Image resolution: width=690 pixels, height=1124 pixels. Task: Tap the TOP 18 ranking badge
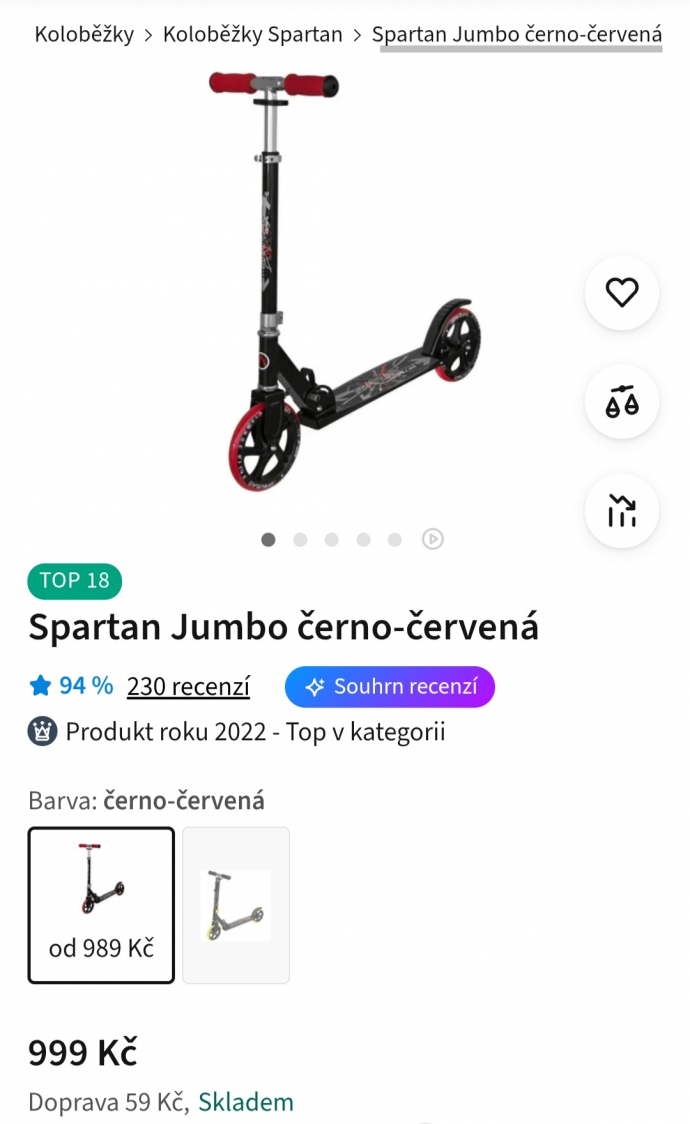click(75, 581)
